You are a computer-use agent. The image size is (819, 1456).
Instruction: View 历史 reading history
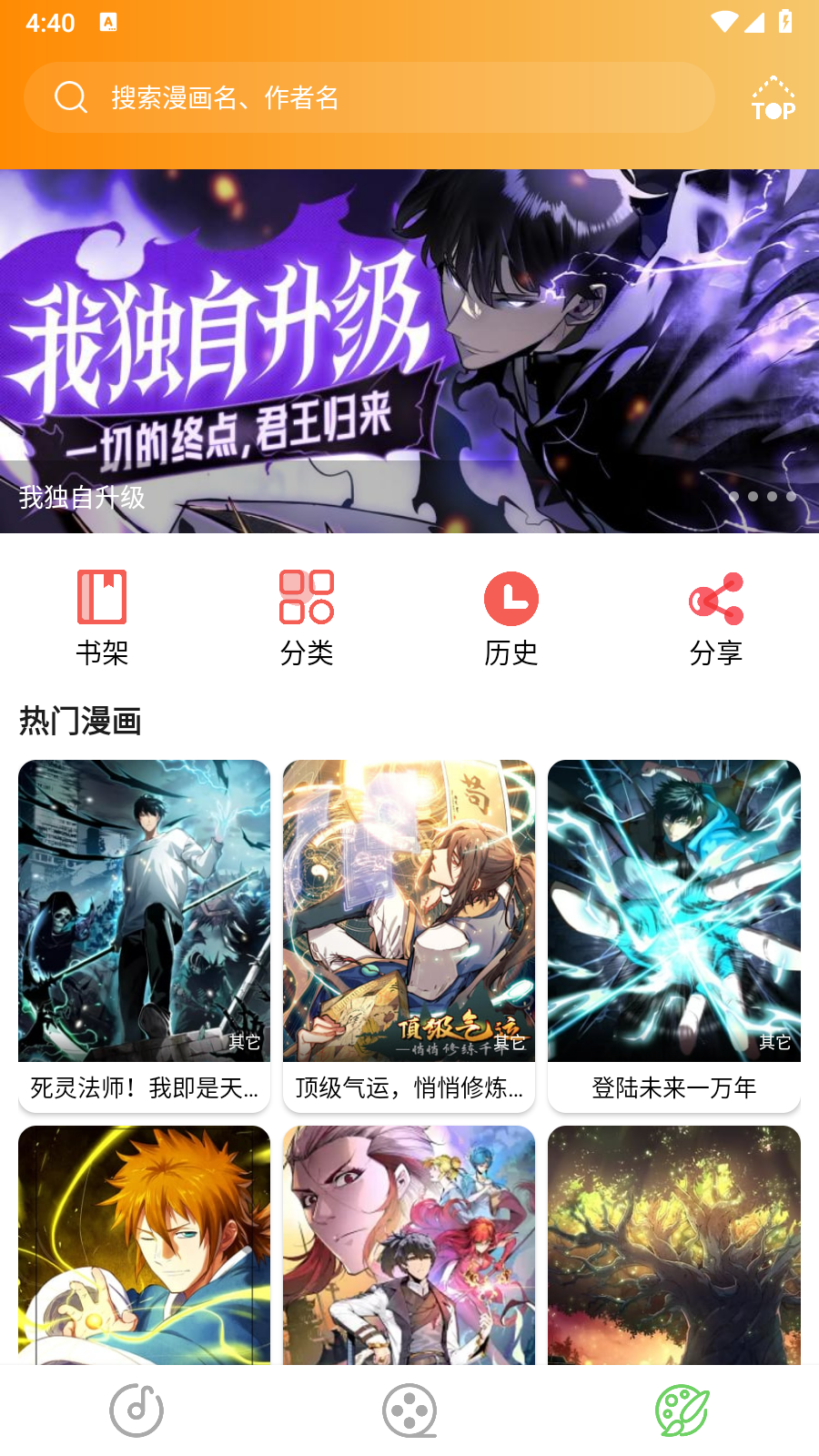click(511, 618)
